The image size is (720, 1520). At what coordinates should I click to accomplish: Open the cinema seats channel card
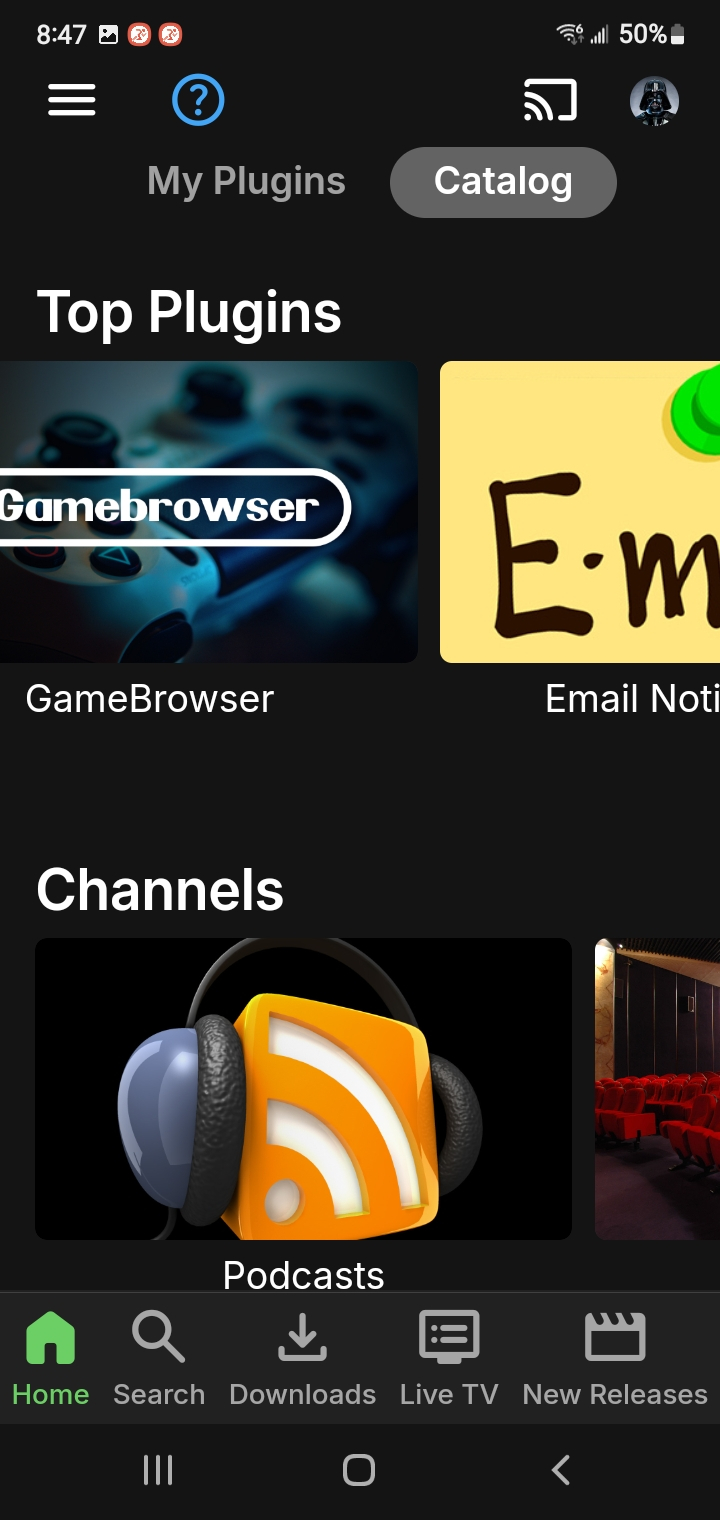pos(657,1088)
